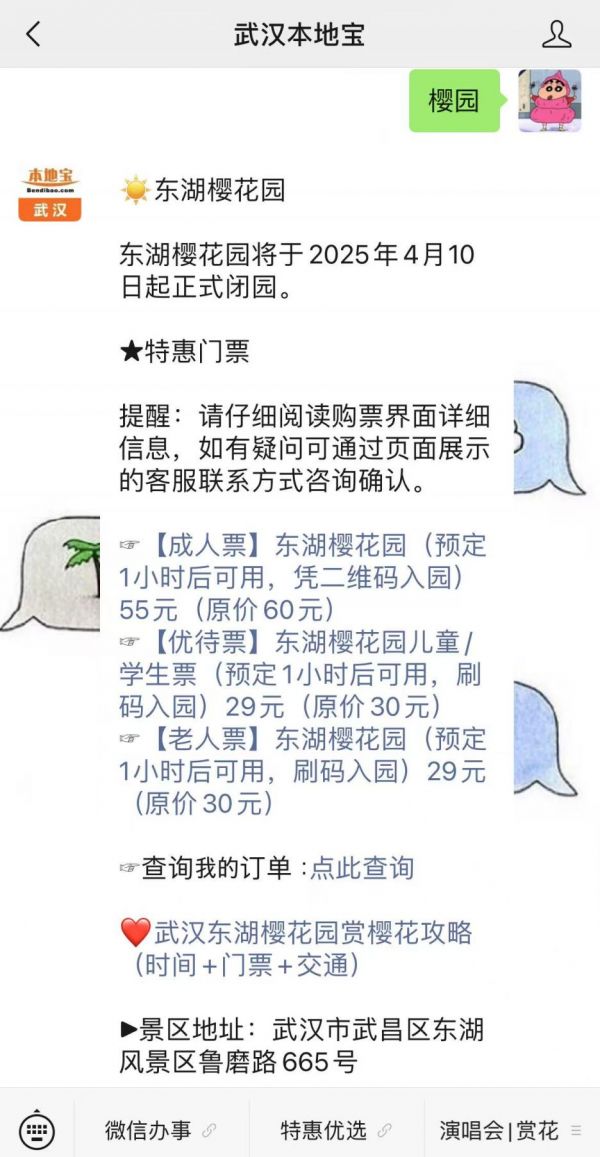
Task: Tap the 武汉本地宝 account avatar
Action: (49, 194)
